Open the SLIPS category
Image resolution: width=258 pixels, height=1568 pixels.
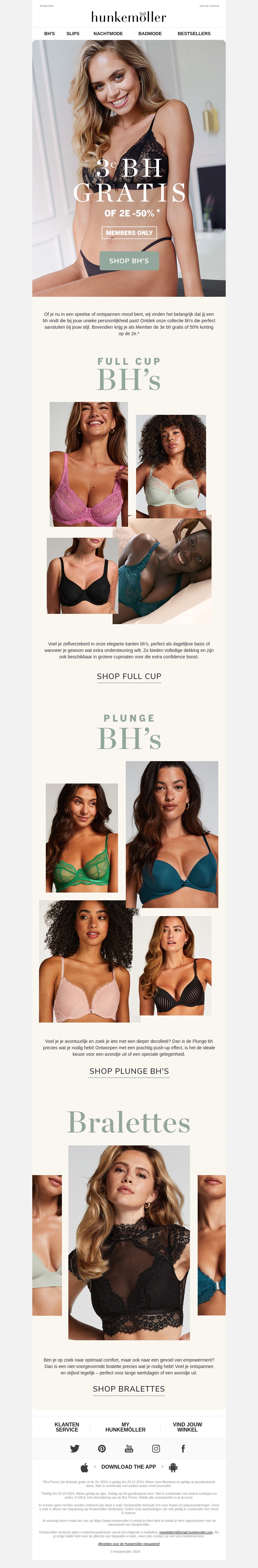coord(73,34)
